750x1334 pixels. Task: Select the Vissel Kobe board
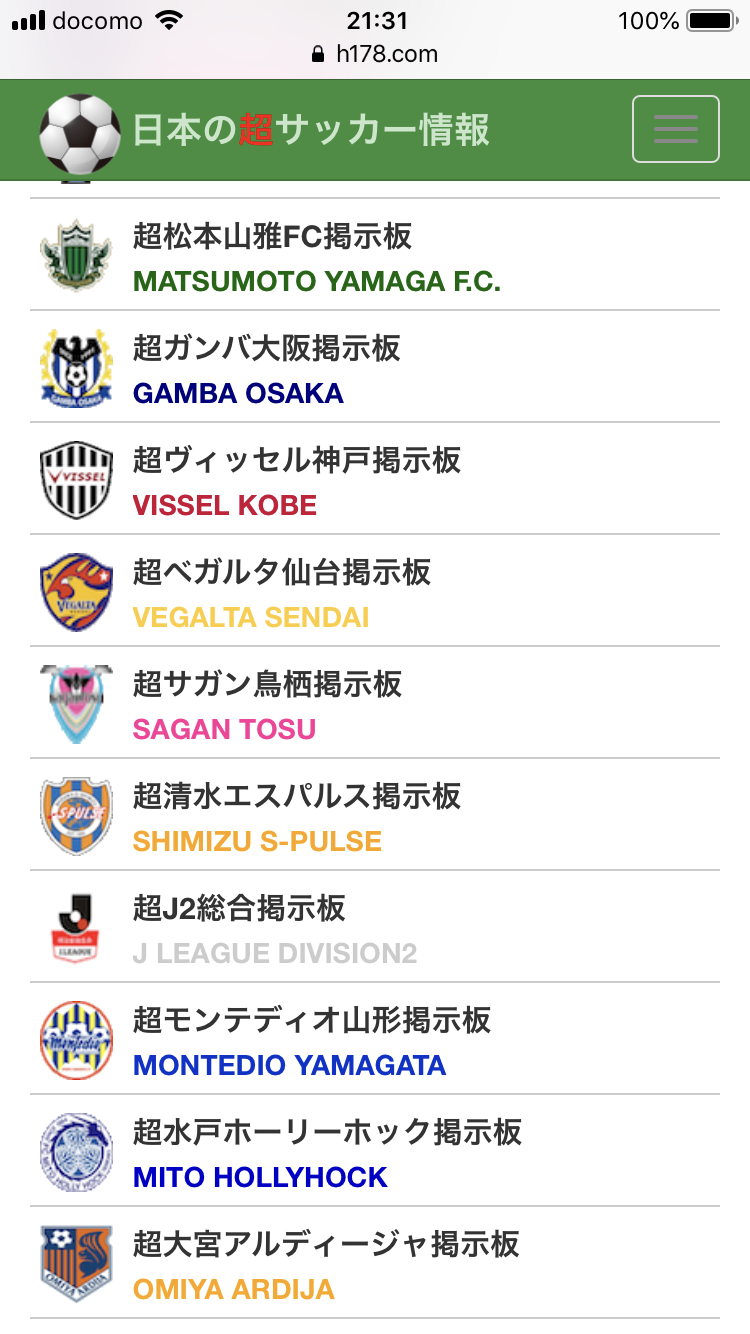tap(297, 481)
